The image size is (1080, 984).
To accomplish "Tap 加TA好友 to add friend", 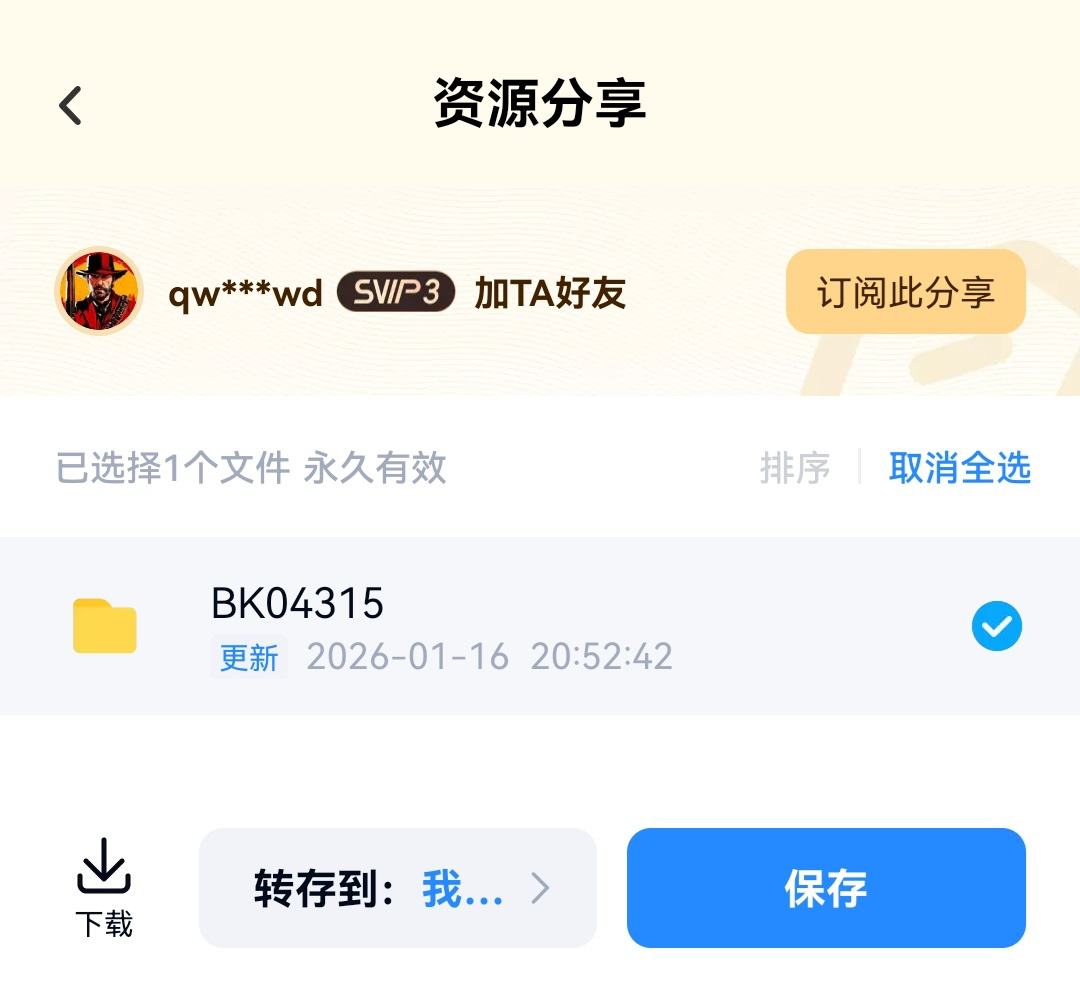I will 550,293.
